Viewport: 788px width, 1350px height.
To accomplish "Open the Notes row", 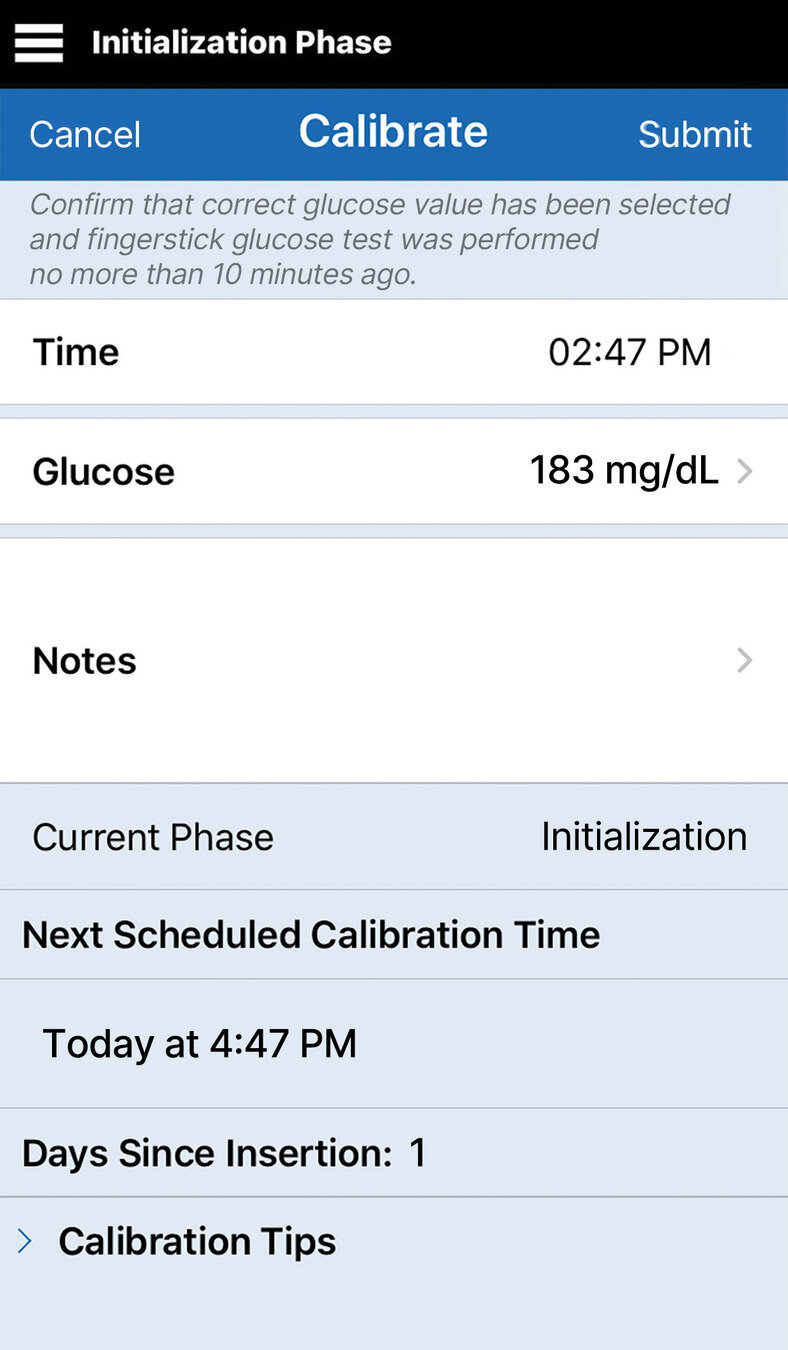I will pos(394,661).
